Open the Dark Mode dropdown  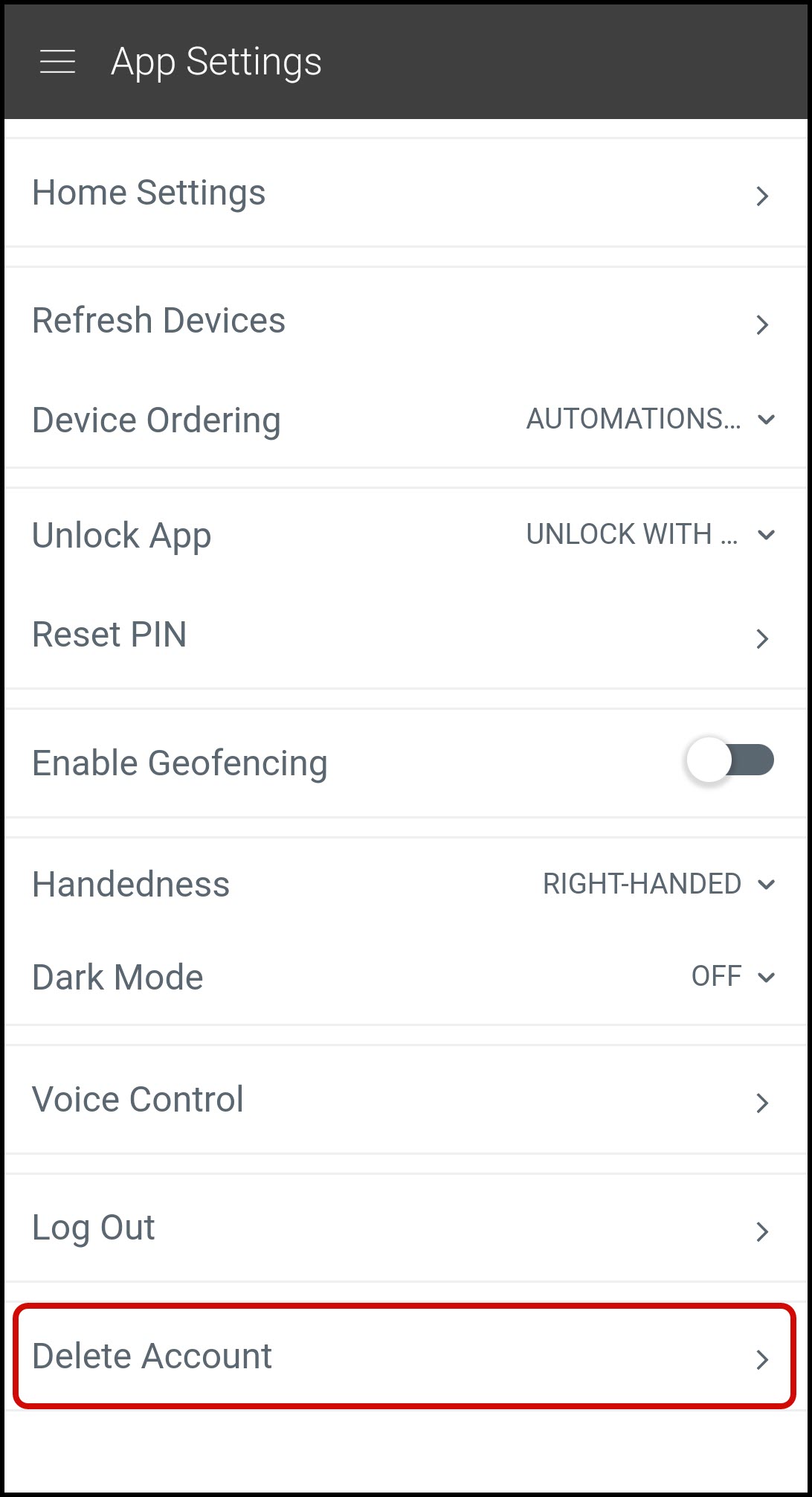click(x=733, y=977)
